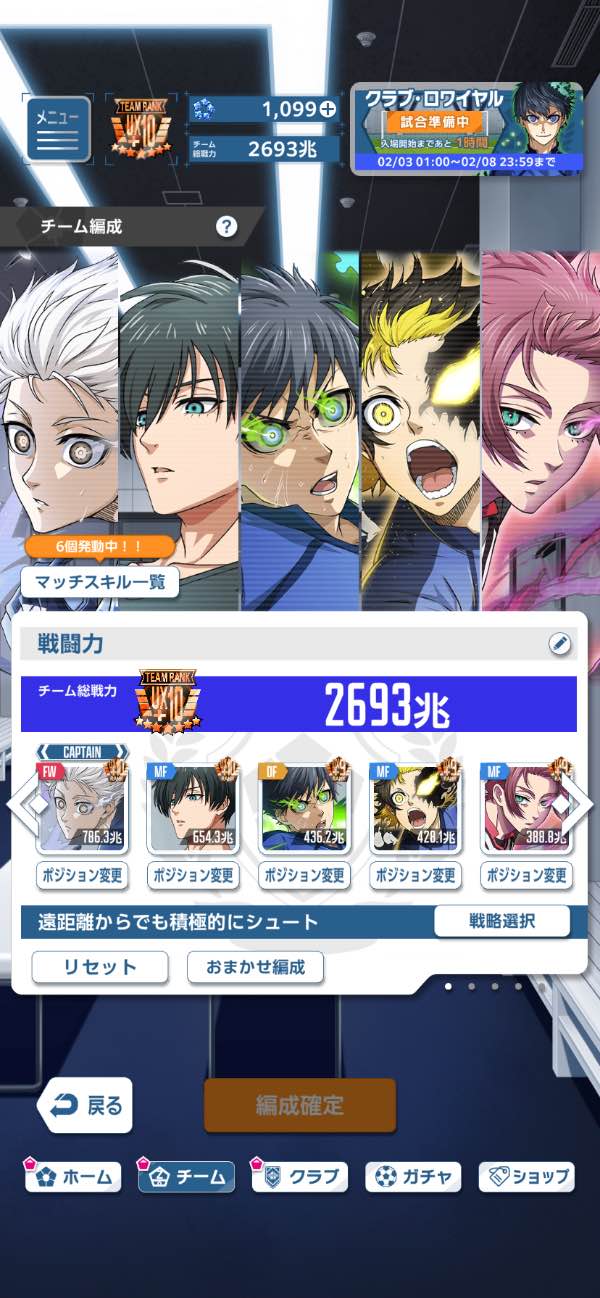The width and height of the screenshot is (600, 1298).
Task: Tap ポジション変更 under the 654.3兆 player
Action: coord(194,876)
